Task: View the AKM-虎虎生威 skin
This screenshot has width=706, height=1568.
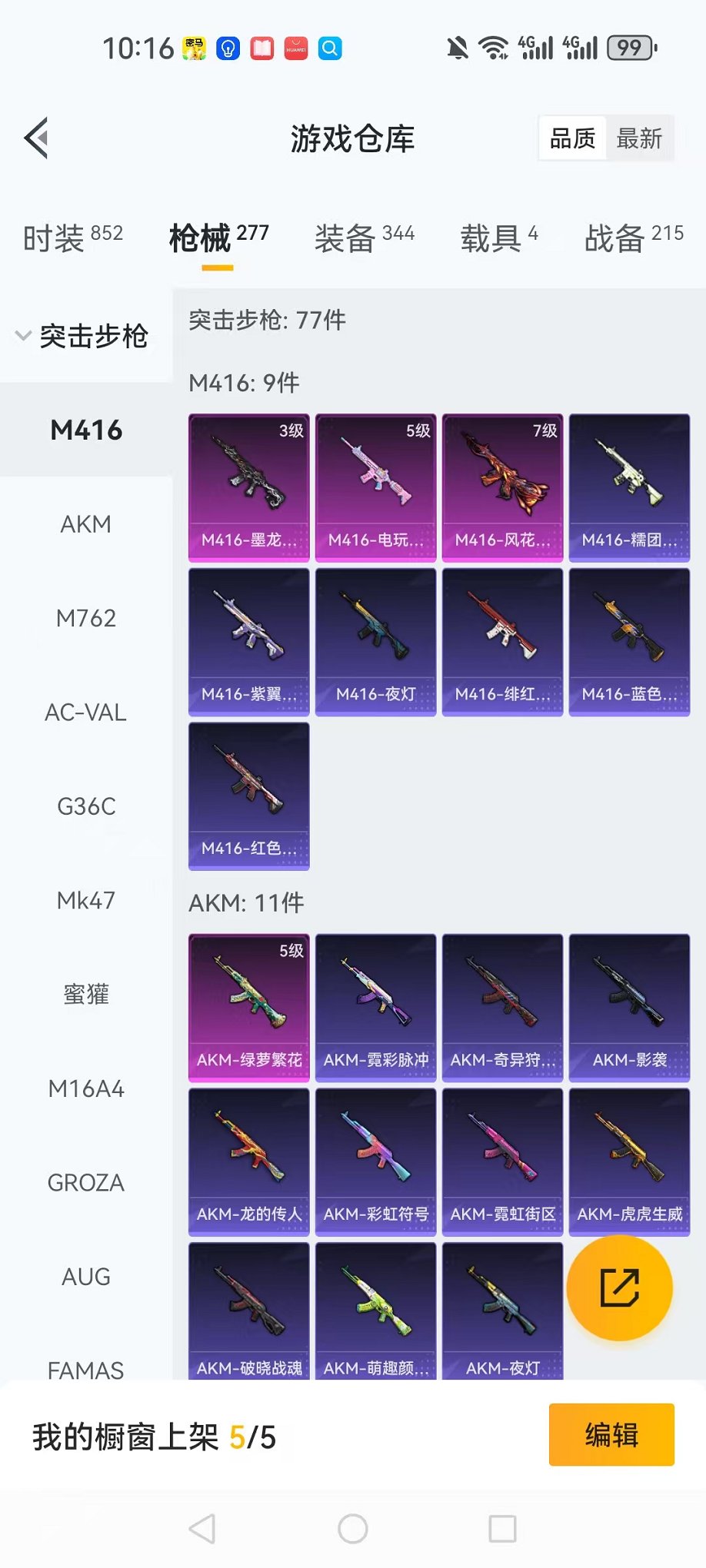Action: point(629,1161)
